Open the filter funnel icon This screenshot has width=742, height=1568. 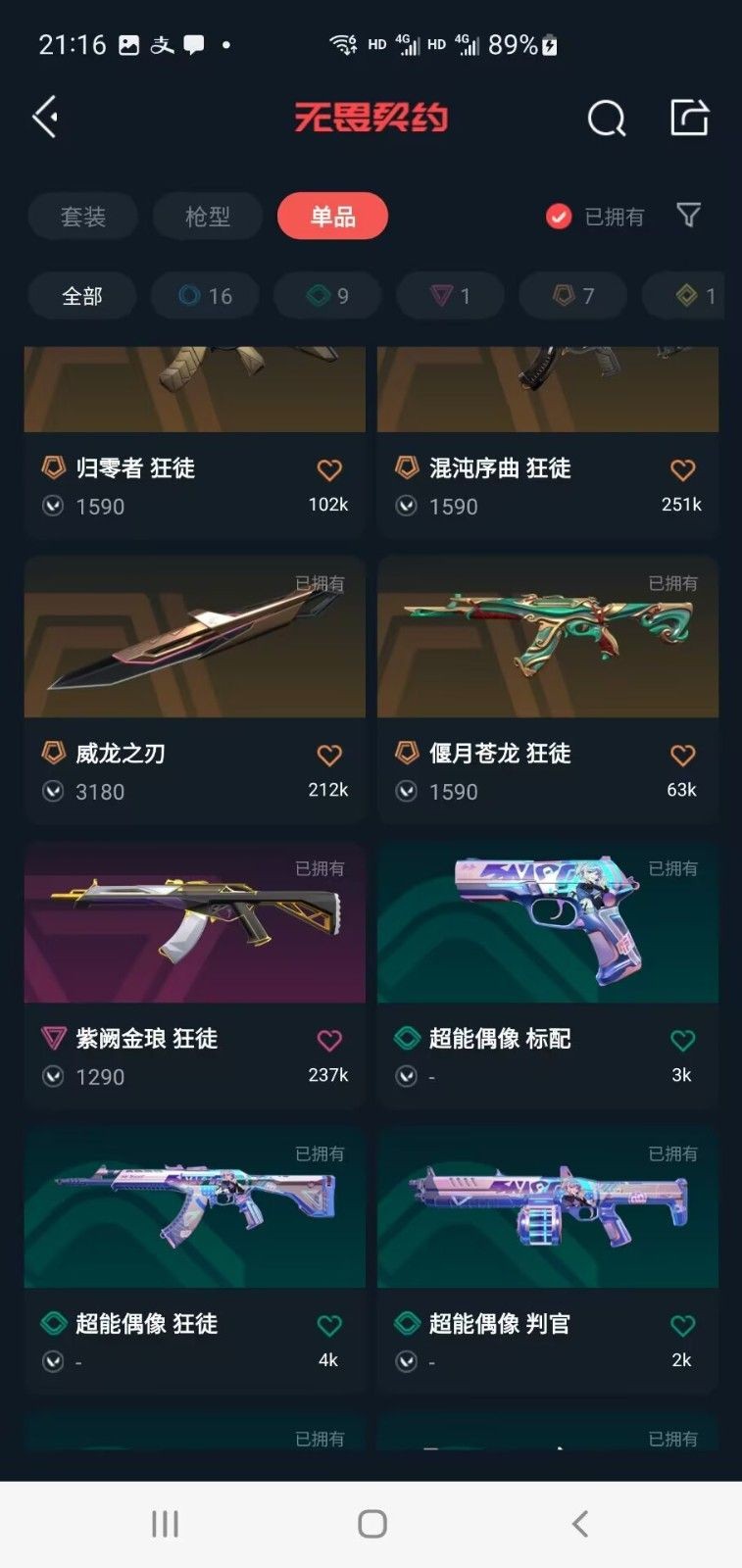point(689,215)
